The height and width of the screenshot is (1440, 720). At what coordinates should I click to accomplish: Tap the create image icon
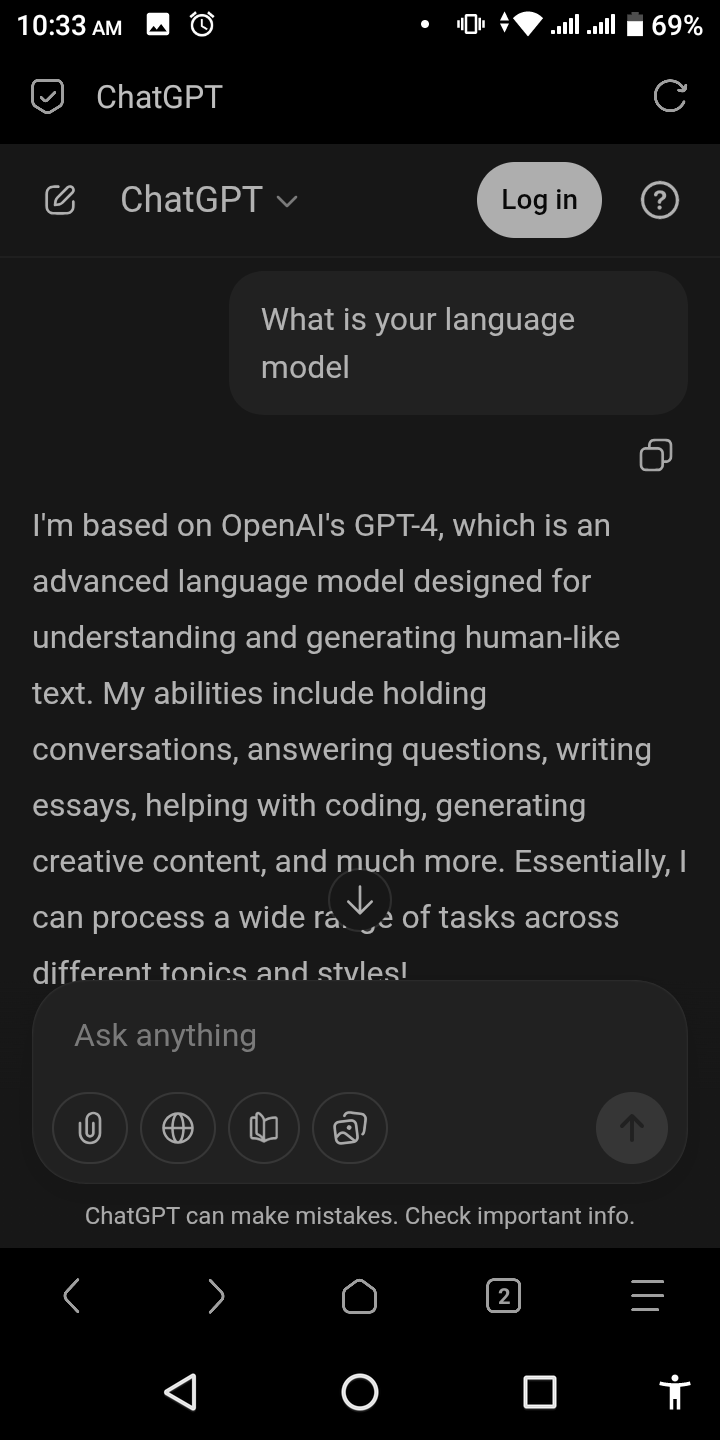pyautogui.click(x=350, y=1128)
